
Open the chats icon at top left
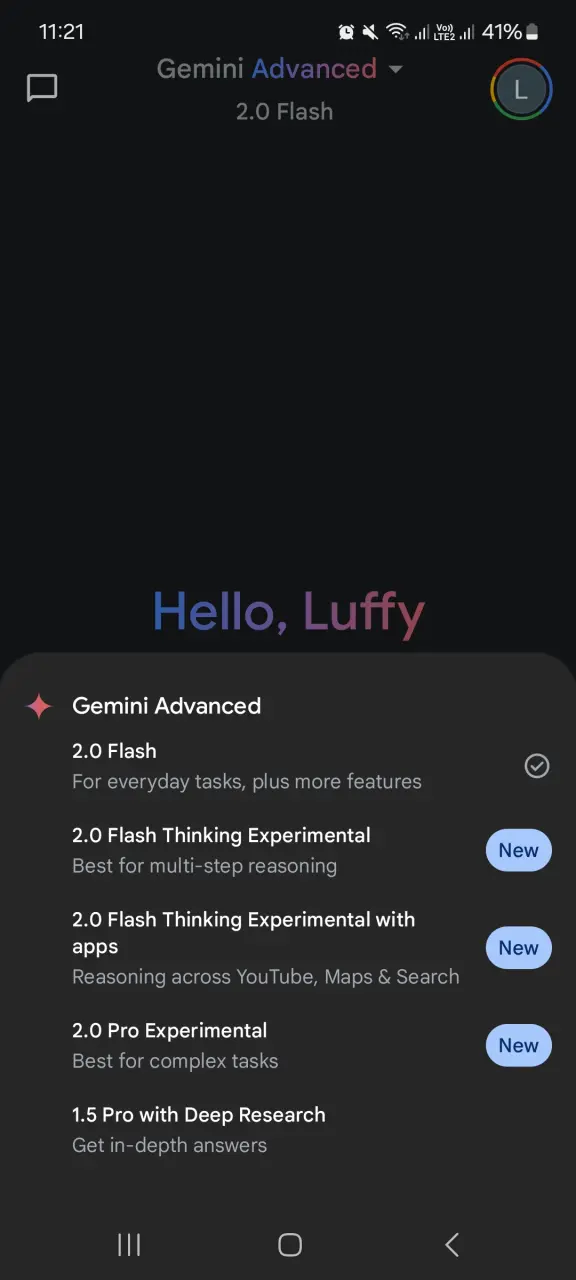click(x=42, y=88)
